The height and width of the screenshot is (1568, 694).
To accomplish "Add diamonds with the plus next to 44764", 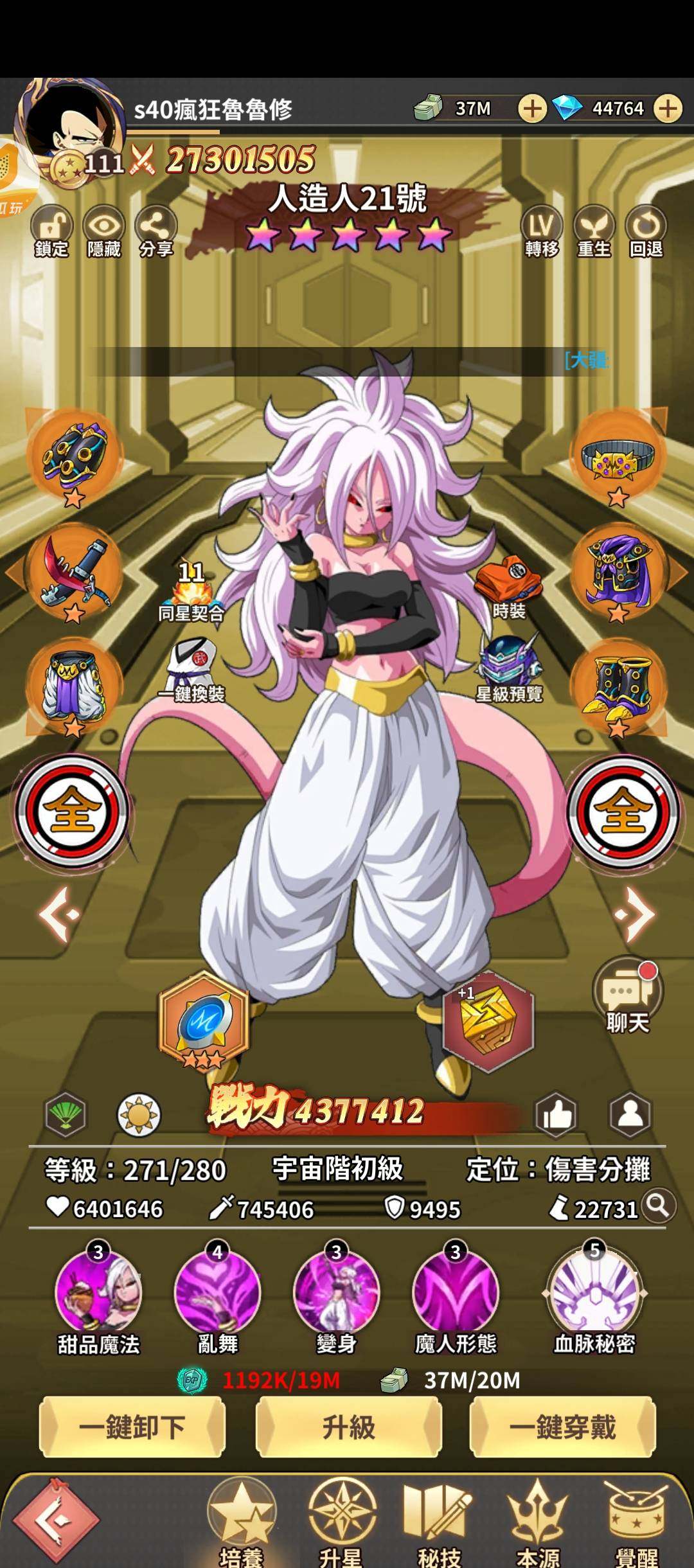I will pos(668,109).
